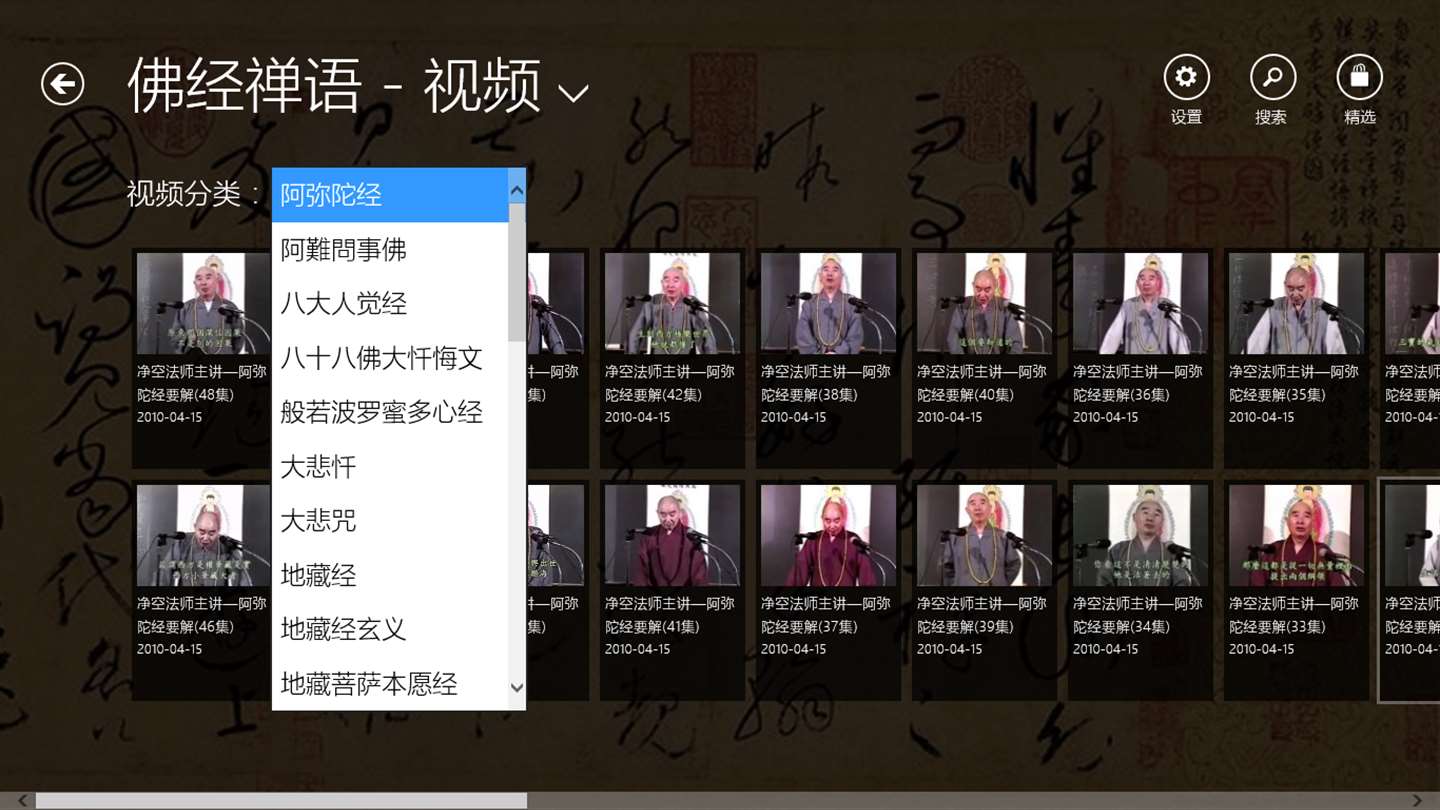The width and height of the screenshot is (1440, 810).
Task: Select 阿難問事佛 from the category list
Action: [x=343, y=250]
